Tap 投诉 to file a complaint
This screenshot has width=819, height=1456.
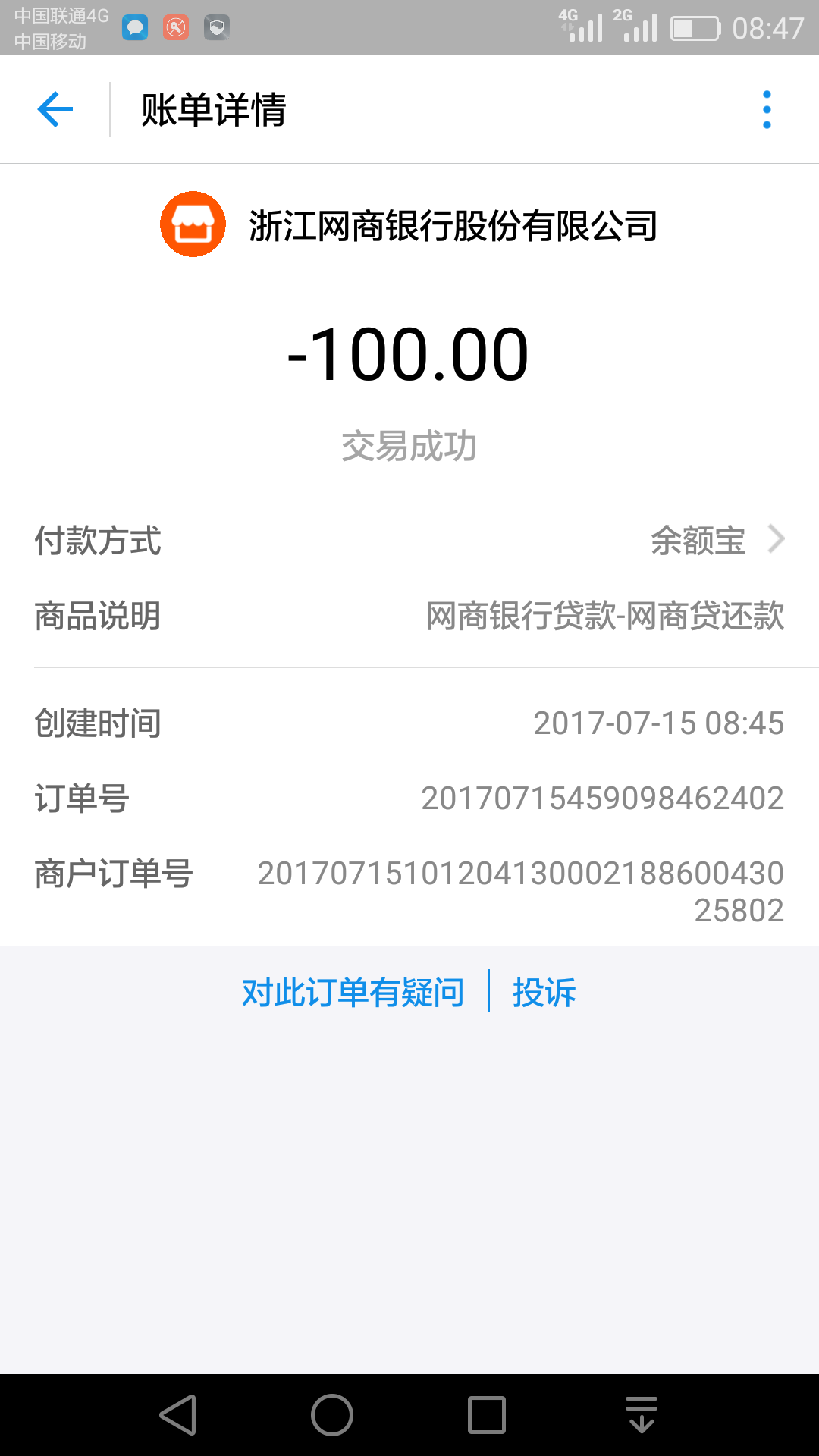545,990
